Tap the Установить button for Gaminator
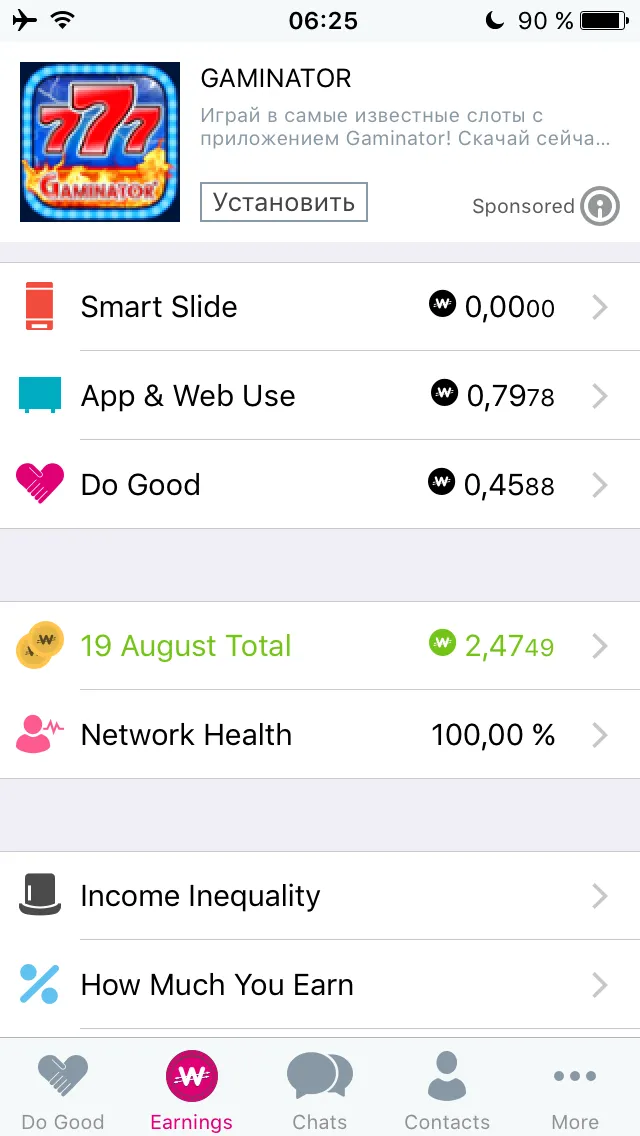The image size is (640, 1136). [283, 201]
